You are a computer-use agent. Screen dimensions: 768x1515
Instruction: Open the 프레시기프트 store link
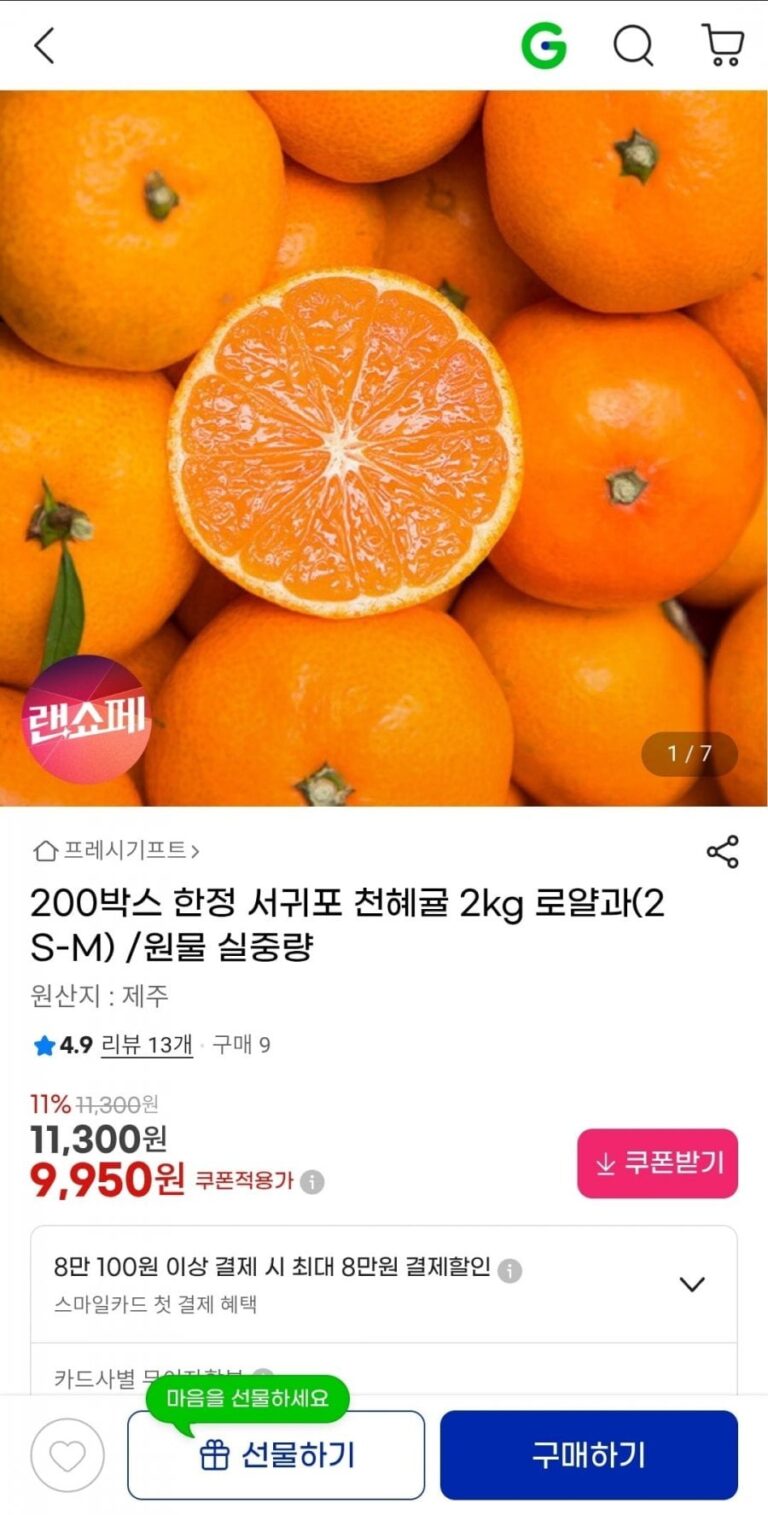pos(118,851)
